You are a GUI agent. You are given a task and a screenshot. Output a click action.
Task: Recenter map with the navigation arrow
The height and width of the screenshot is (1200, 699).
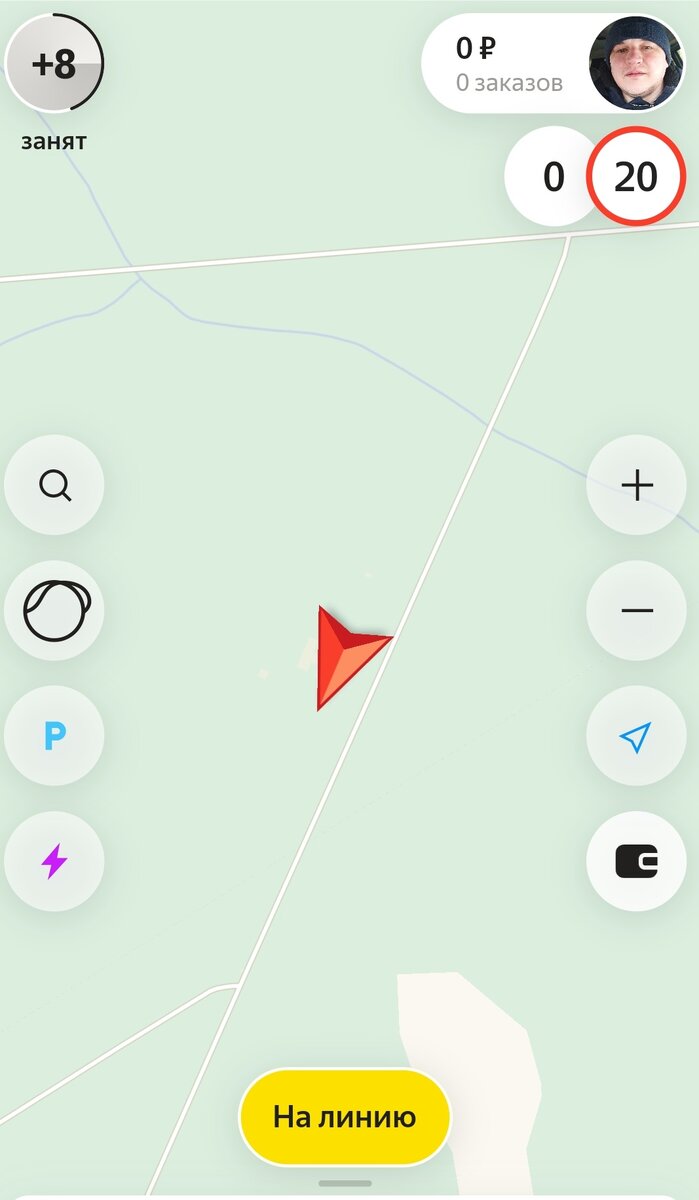click(x=636, y=737)
